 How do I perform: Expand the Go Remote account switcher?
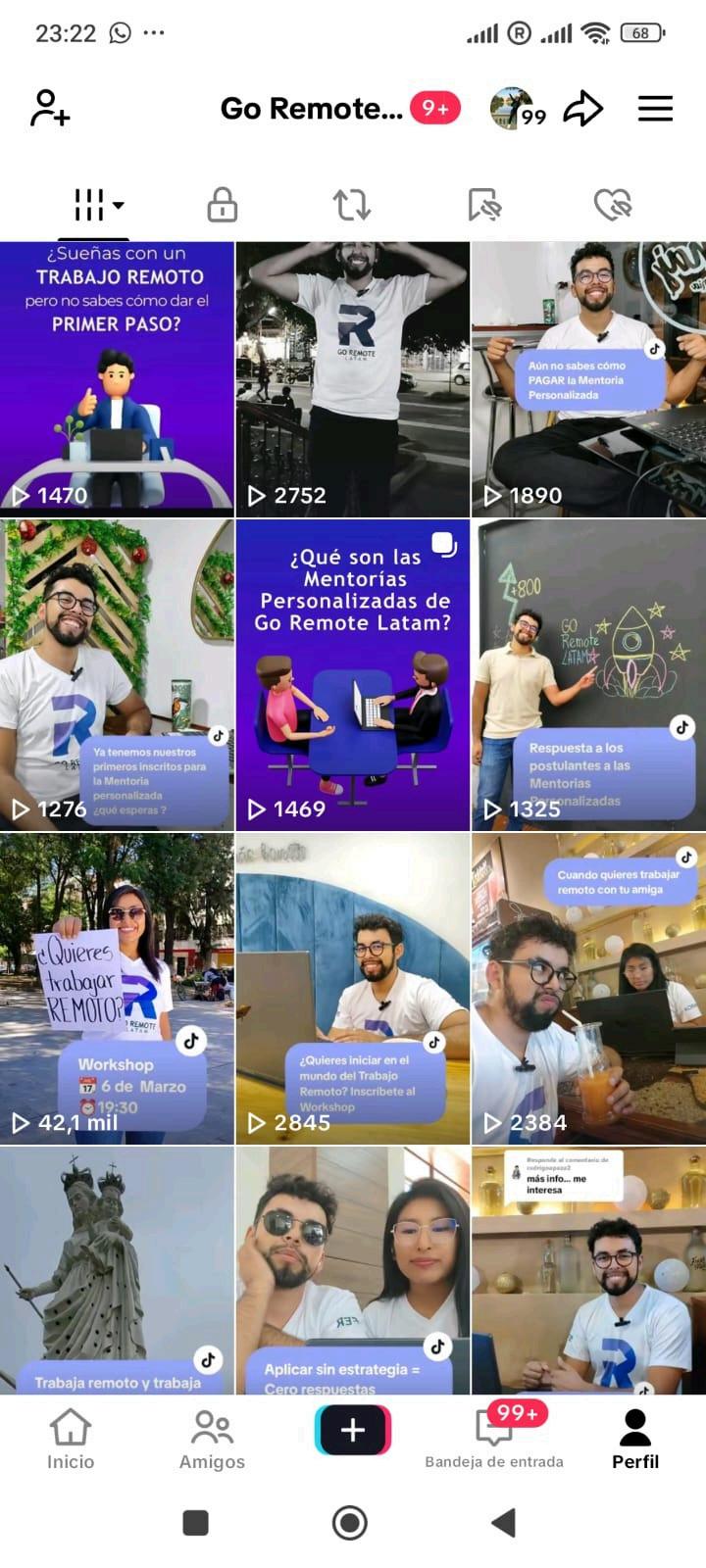click(312, 108)
